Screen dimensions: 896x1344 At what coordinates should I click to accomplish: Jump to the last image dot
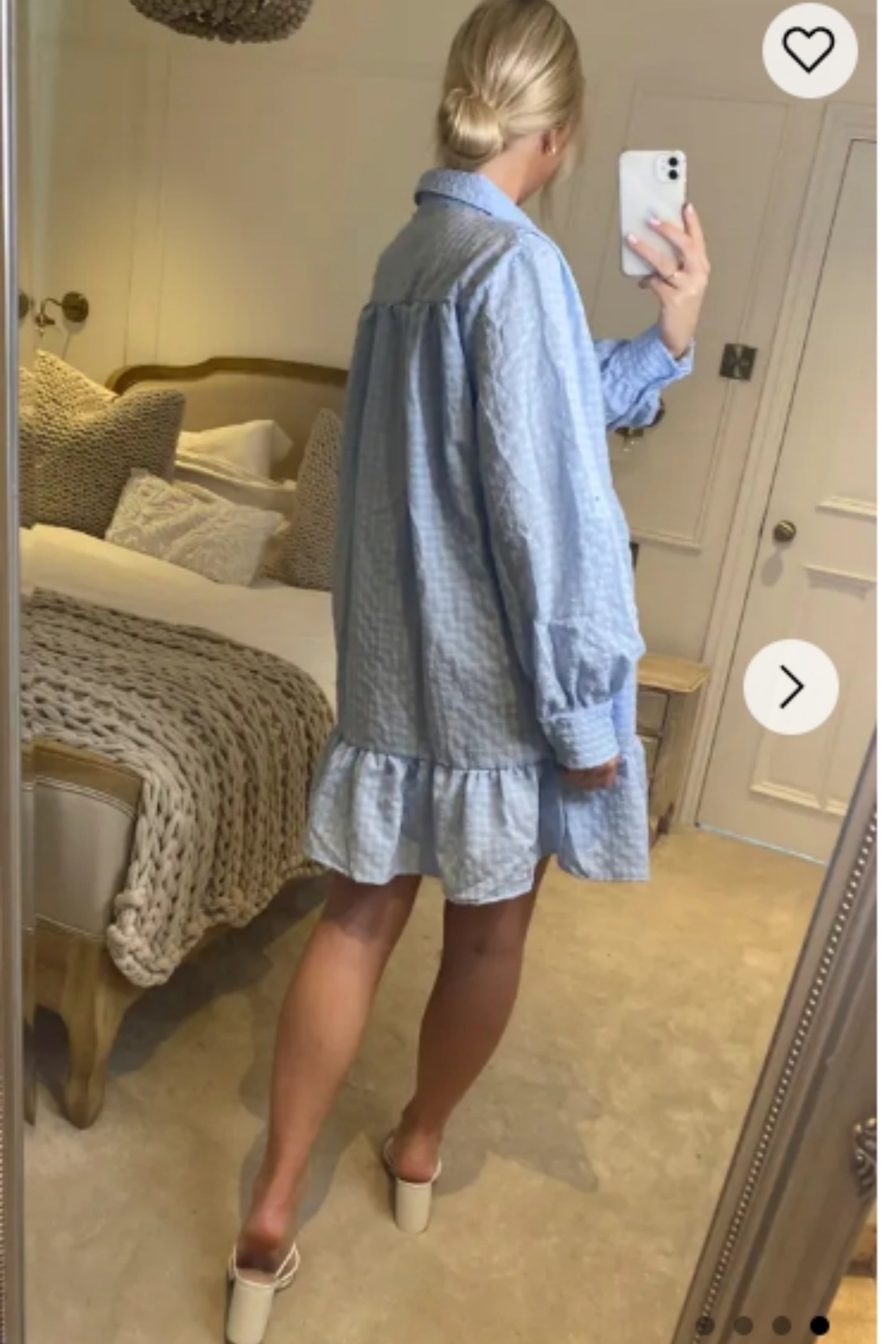820,1326
